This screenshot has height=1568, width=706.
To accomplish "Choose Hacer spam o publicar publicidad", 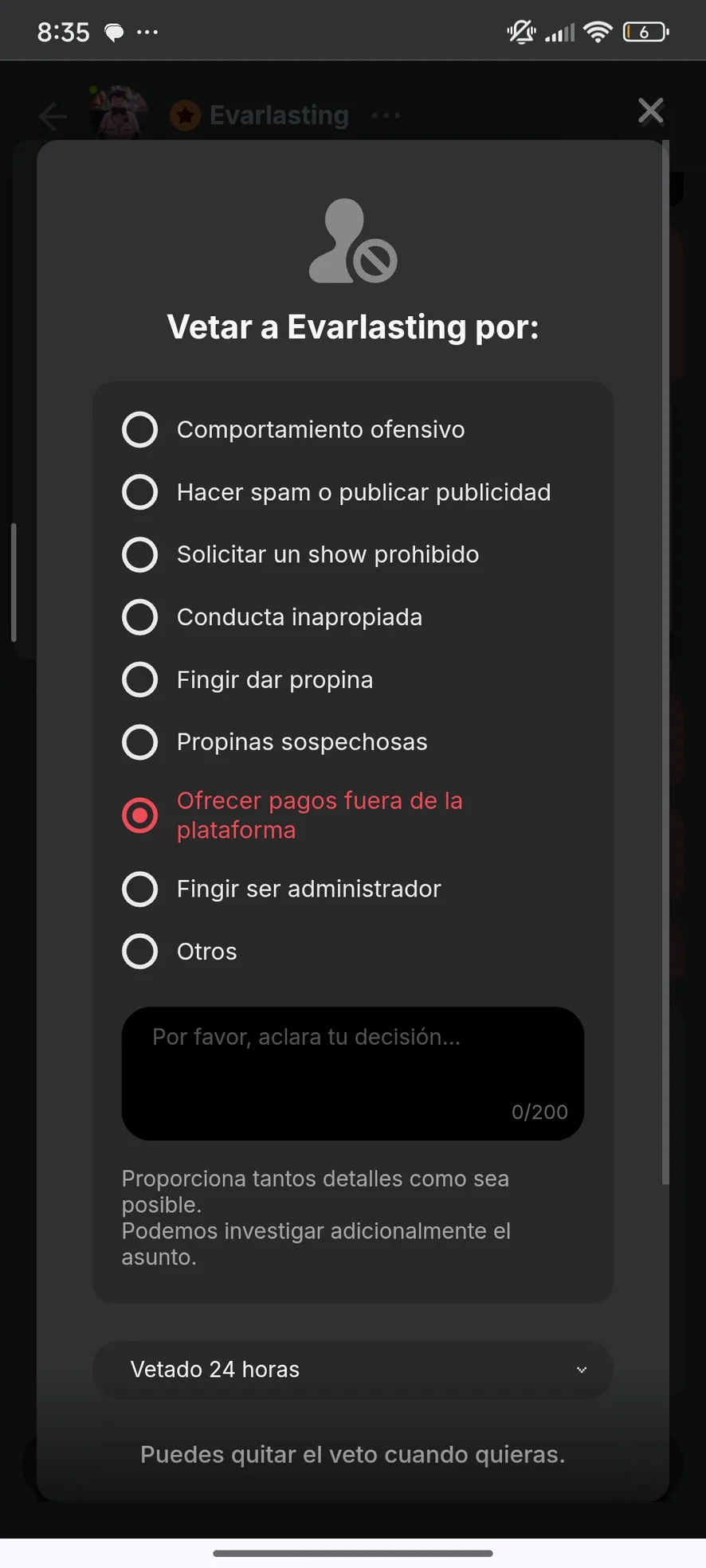I will 140,492.
